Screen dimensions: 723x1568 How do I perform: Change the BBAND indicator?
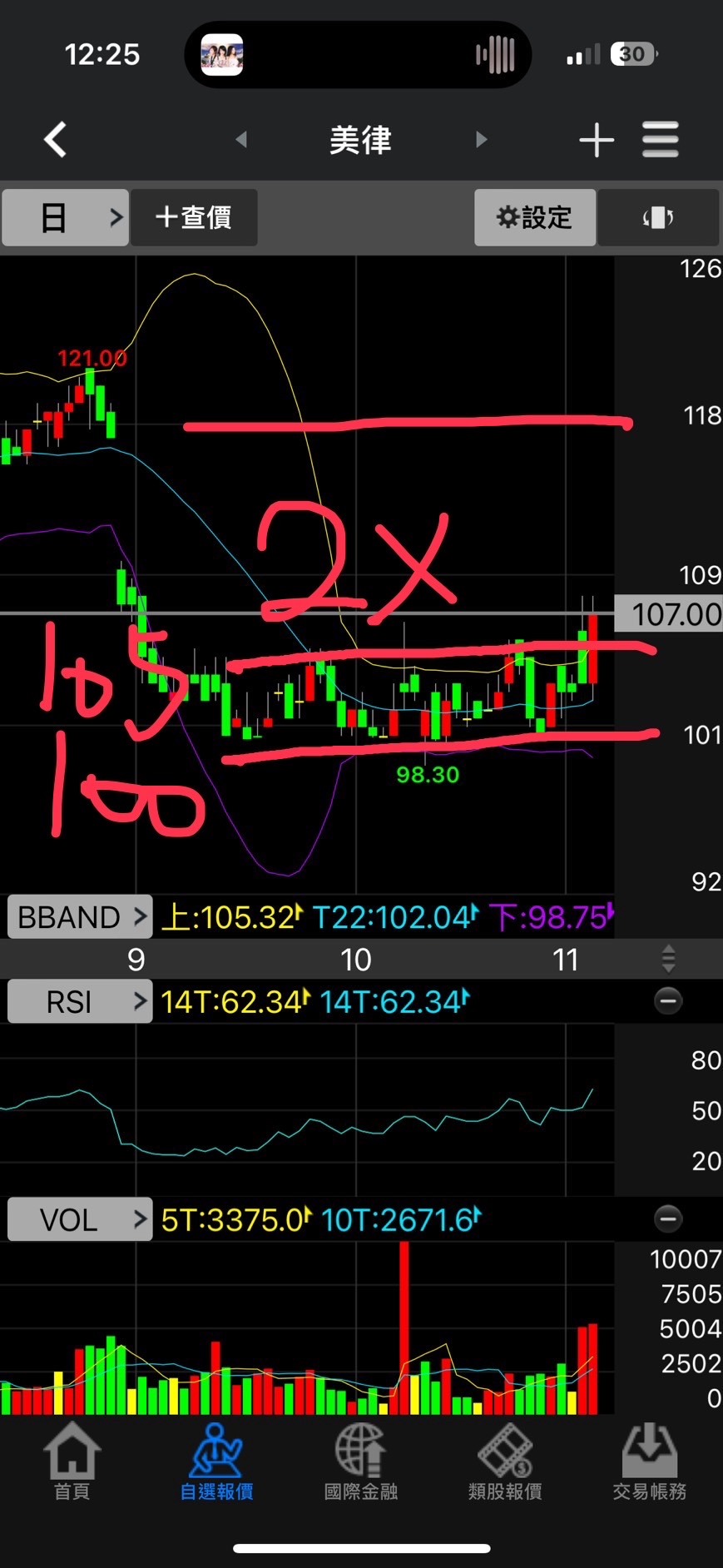coord(80,916)
